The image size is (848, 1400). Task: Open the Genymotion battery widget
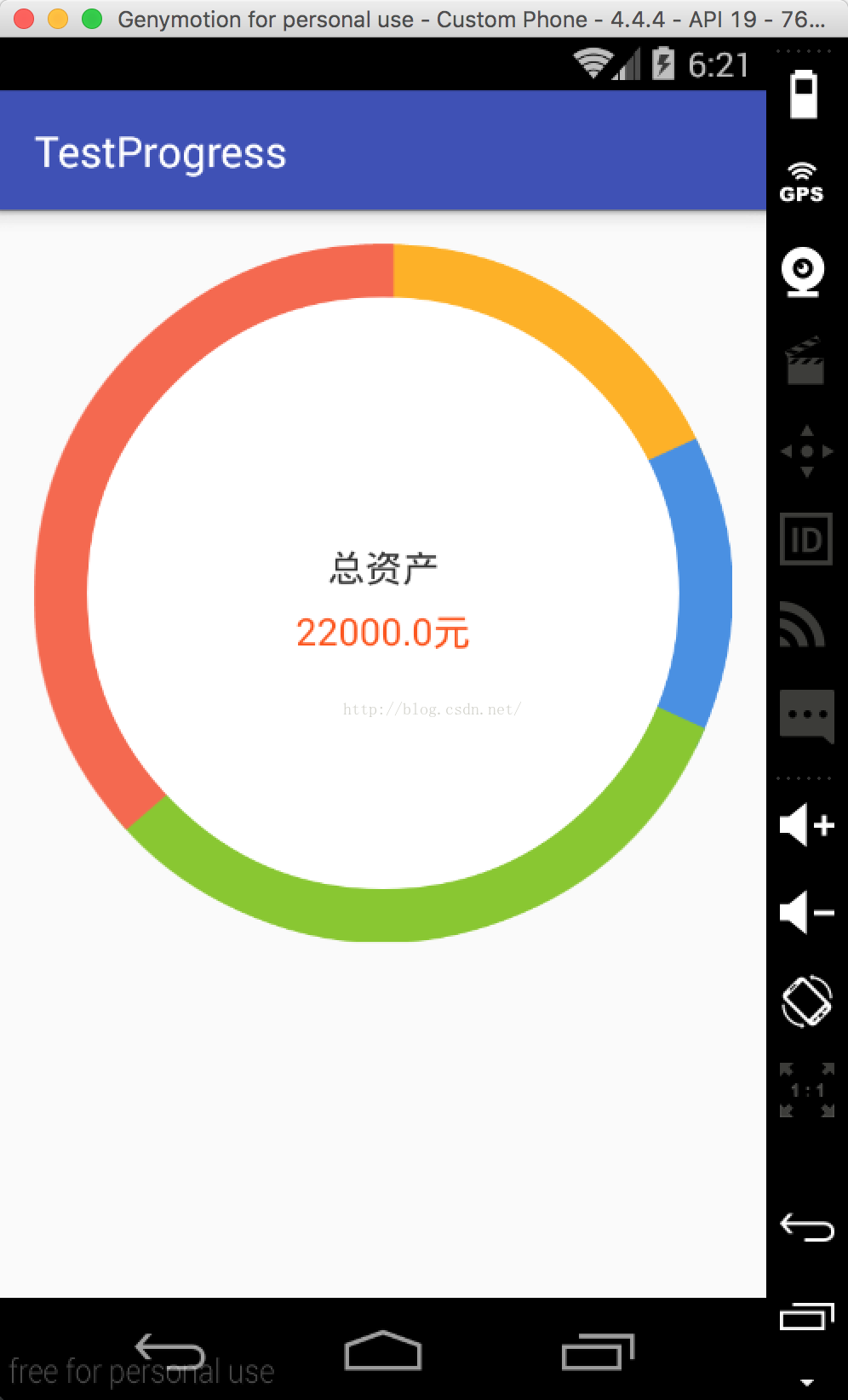804,94
